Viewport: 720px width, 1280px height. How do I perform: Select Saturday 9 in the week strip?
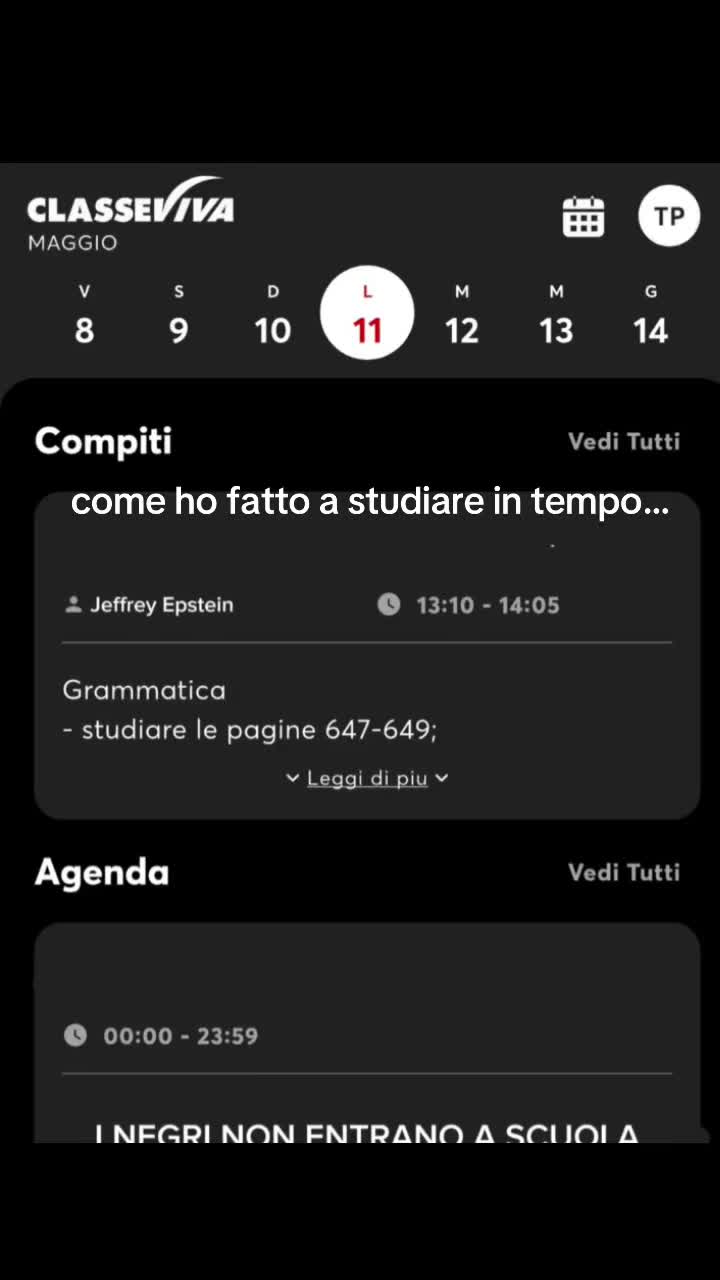[x=179, y=315]
